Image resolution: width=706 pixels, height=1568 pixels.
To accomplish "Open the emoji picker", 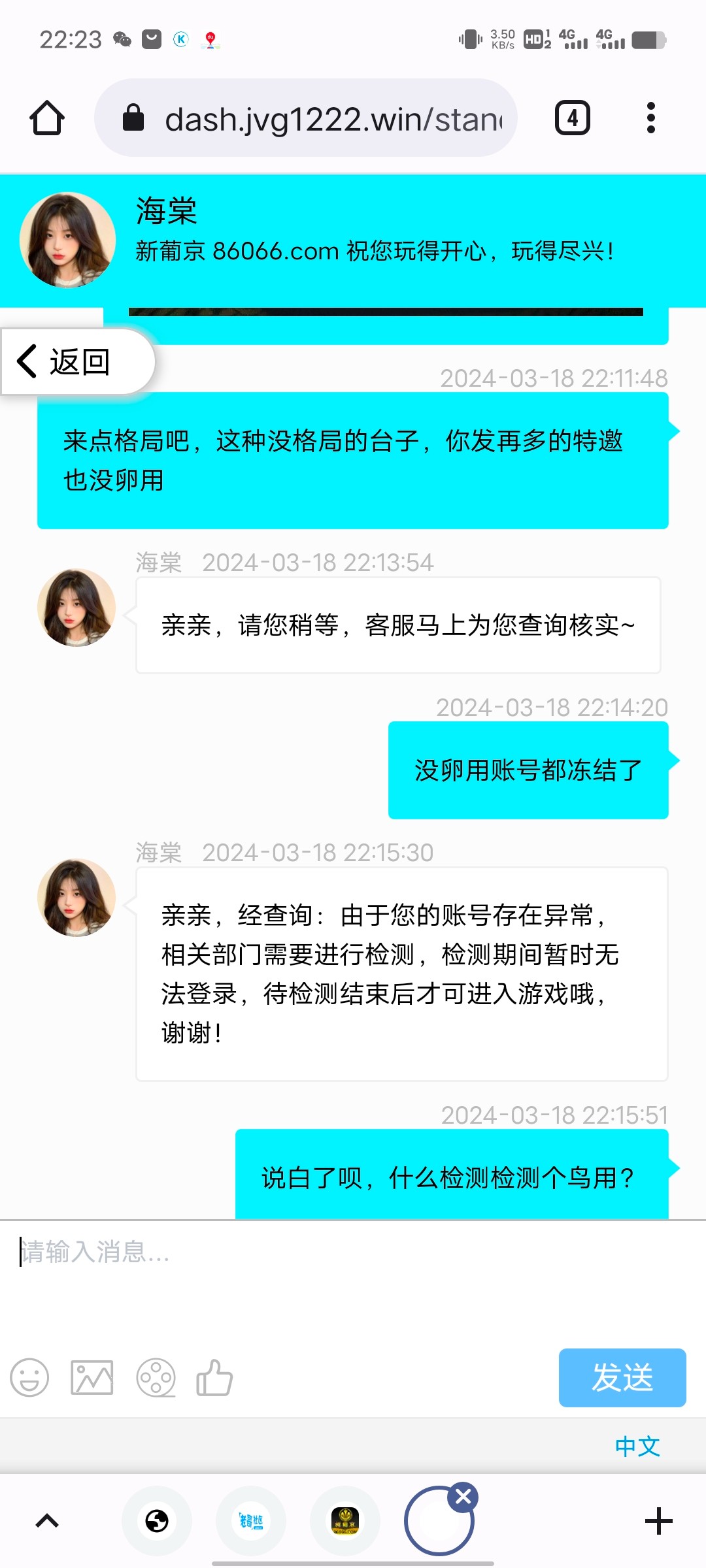I will click(29, 1377).
